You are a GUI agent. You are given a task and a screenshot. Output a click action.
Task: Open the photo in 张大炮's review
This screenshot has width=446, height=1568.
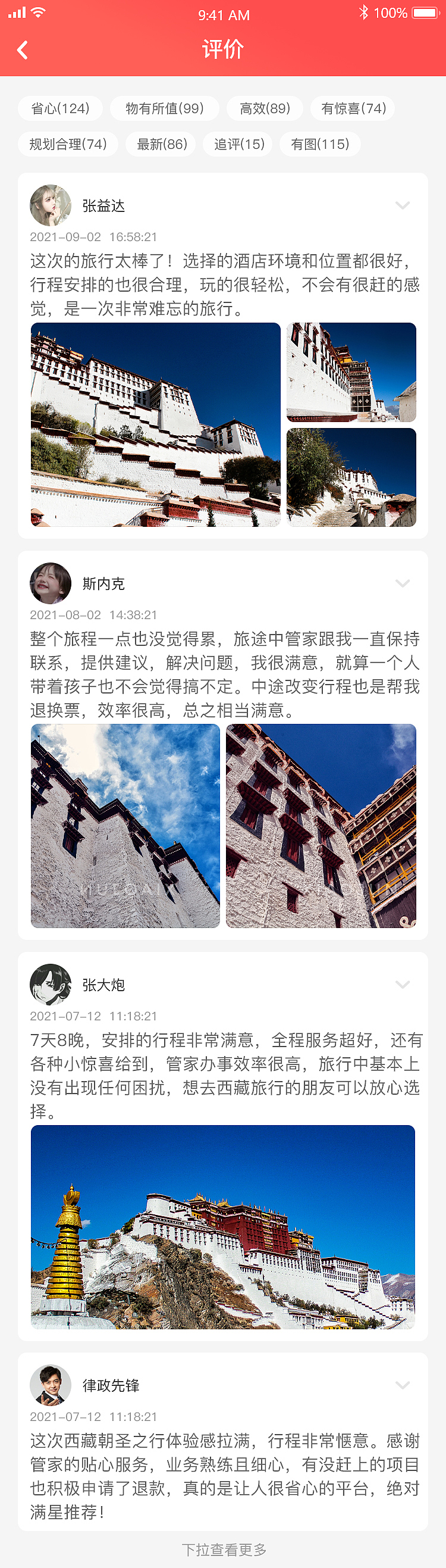222,1226
